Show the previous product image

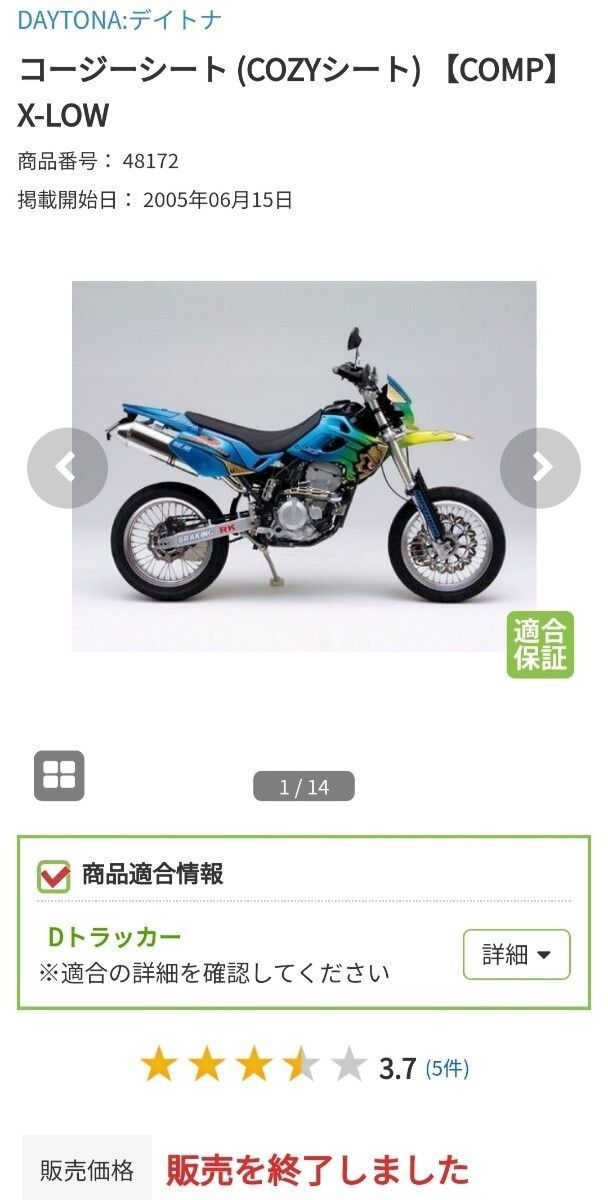[67, 468]
